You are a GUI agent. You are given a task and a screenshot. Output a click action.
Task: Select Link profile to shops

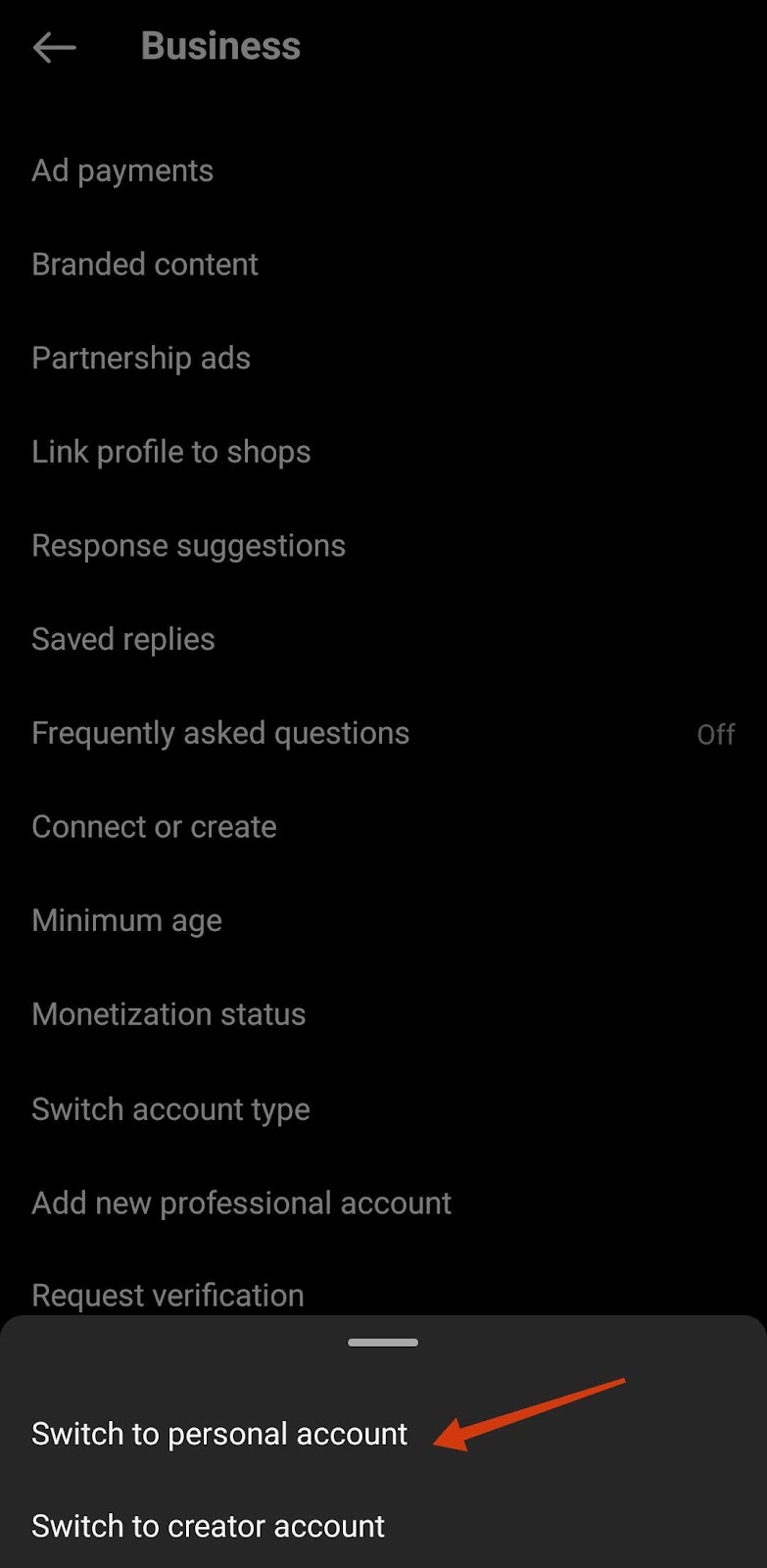tap(383, 452)
